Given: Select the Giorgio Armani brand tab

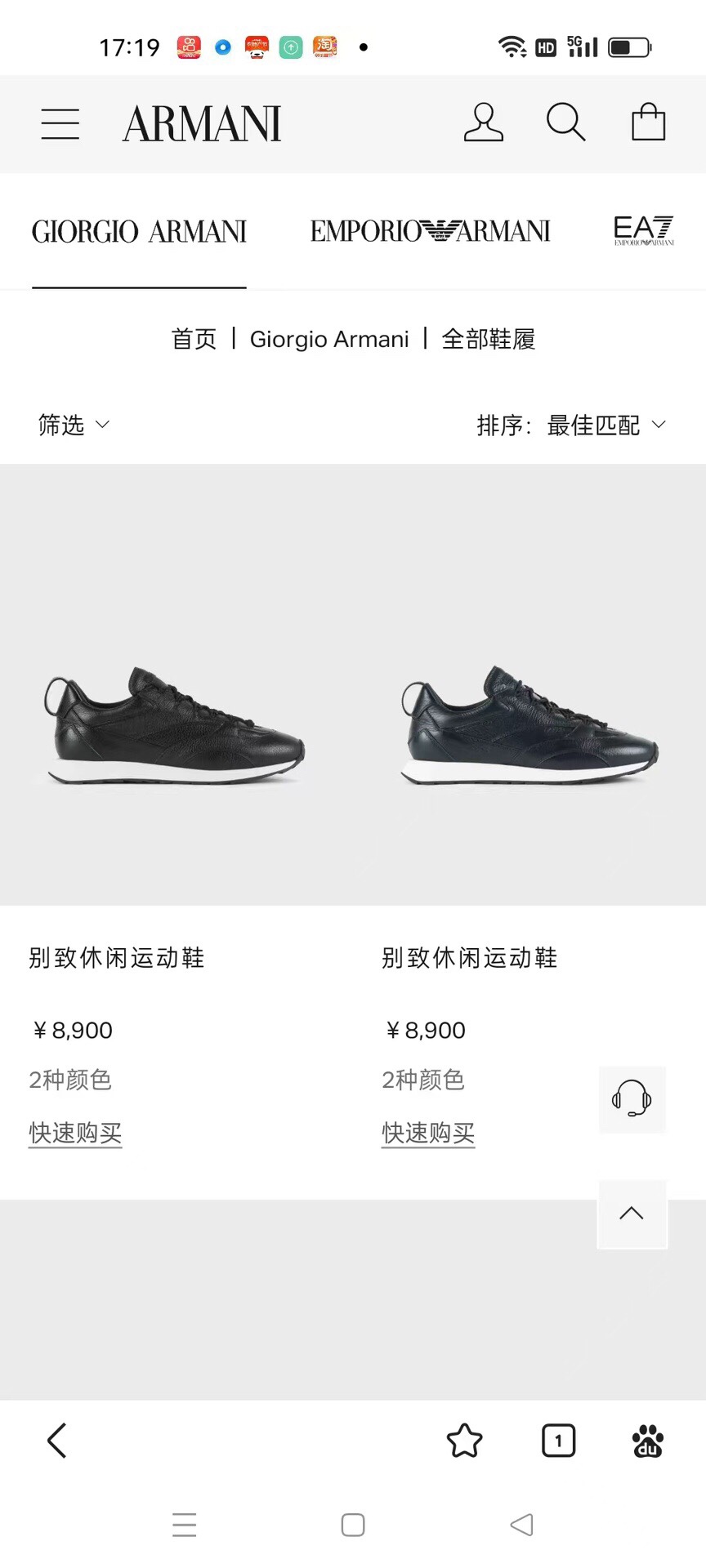Looking at the screenshot, I should point(139,232).
